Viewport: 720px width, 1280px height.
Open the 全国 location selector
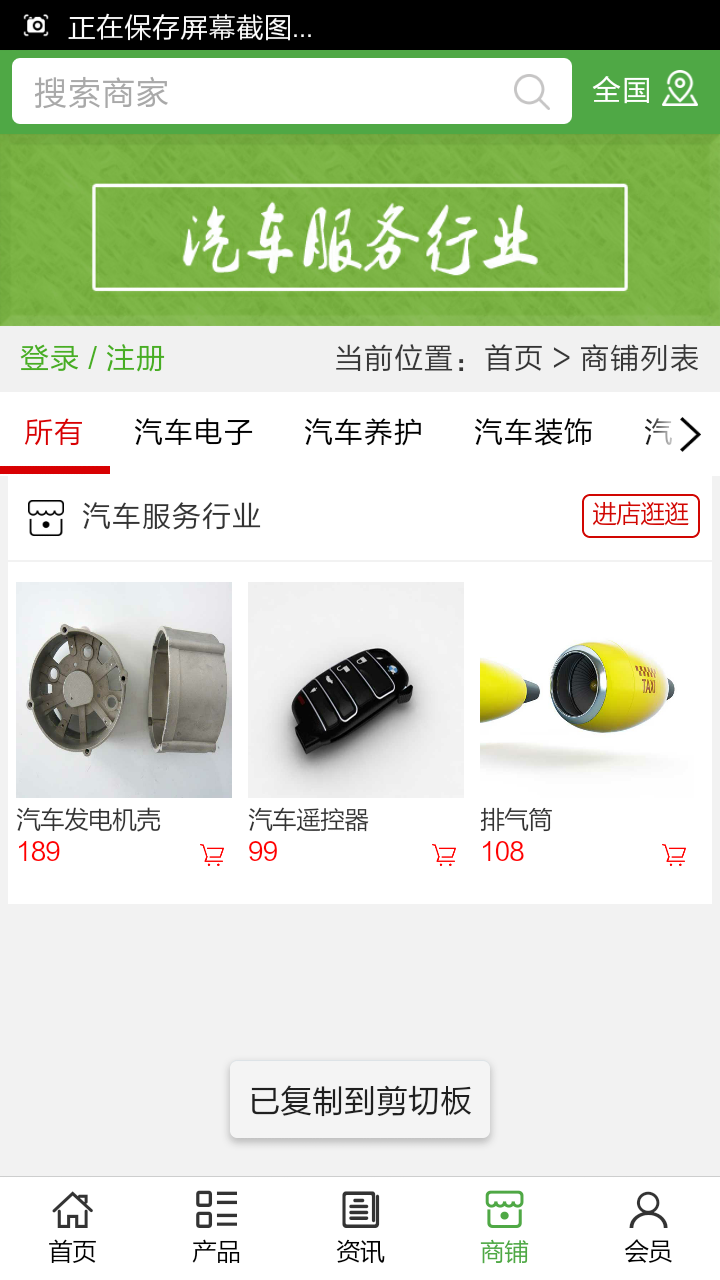tap(644, 90)
